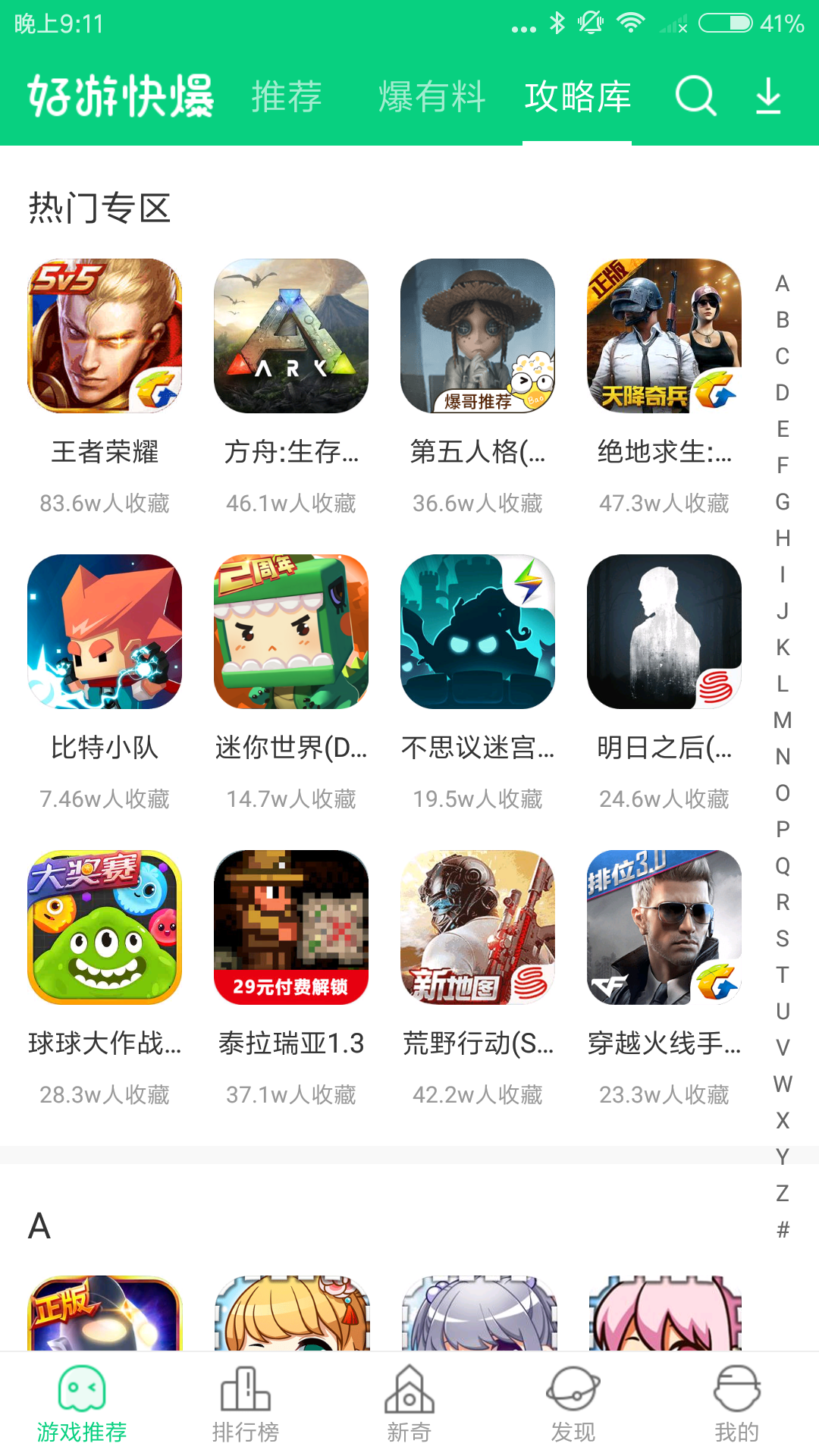The image size is (819, 1456).
Task: Jump to letter M in the index
Action: [x=783, y=720]
